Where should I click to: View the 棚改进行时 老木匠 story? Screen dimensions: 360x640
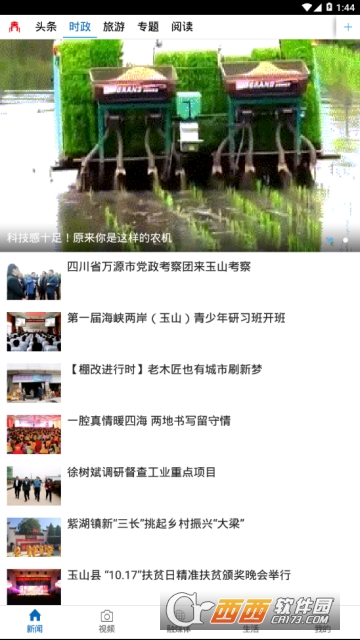tap(180, 383)
